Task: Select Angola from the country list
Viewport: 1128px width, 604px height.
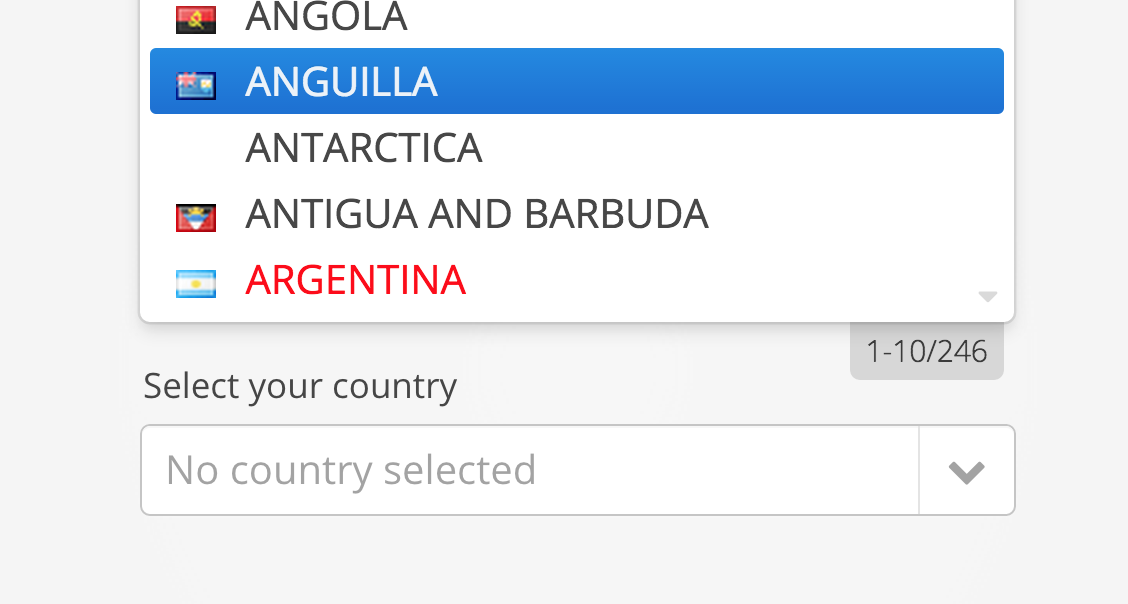Action: tap(326, 17)
